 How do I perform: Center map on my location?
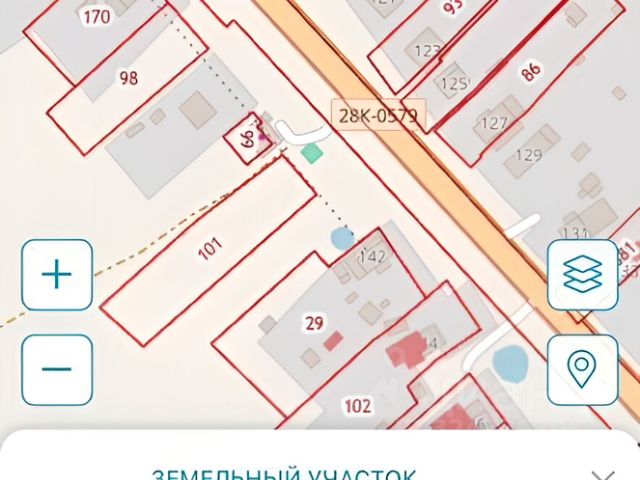582,369
